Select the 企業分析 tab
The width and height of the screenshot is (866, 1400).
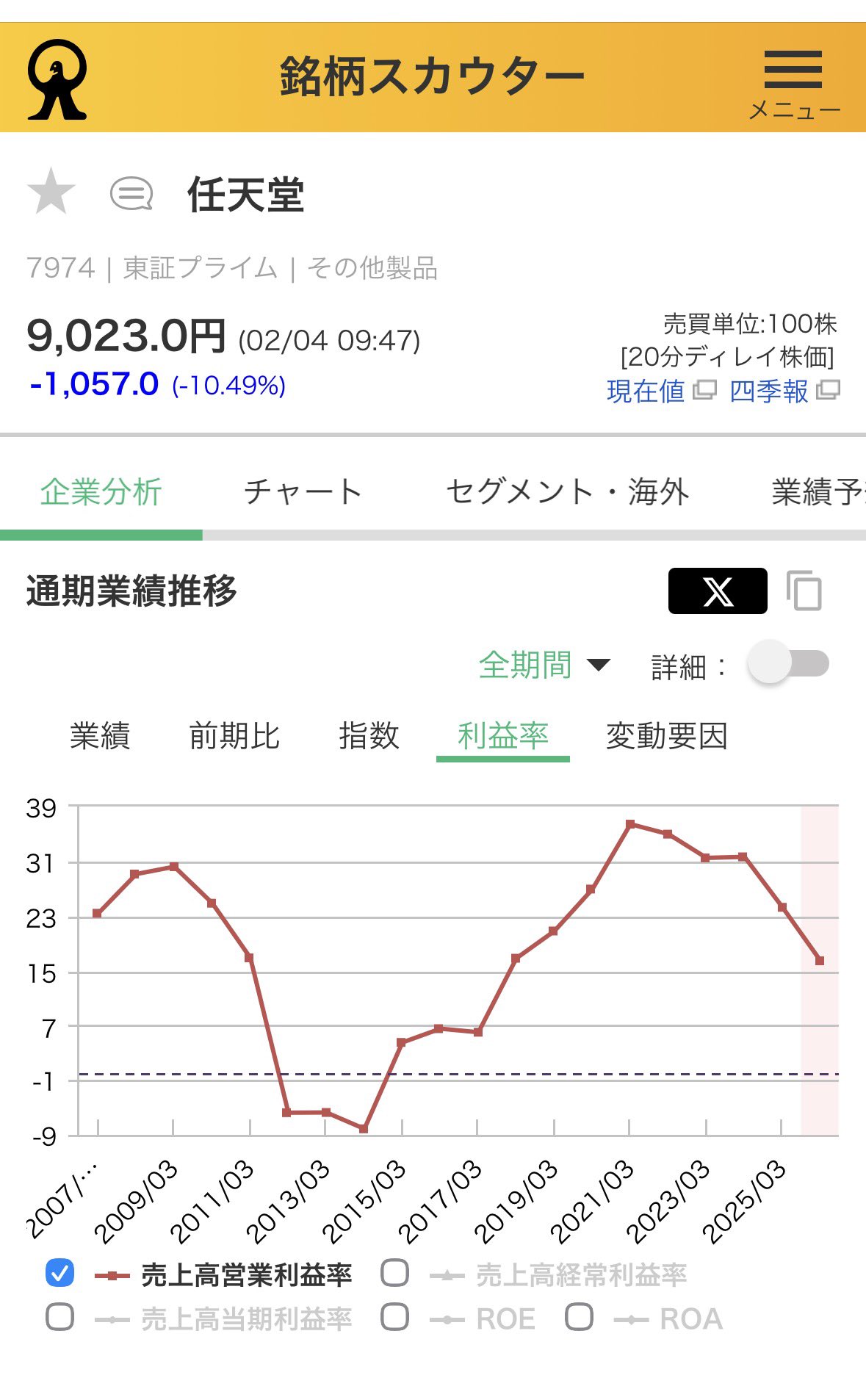(101, 492)
